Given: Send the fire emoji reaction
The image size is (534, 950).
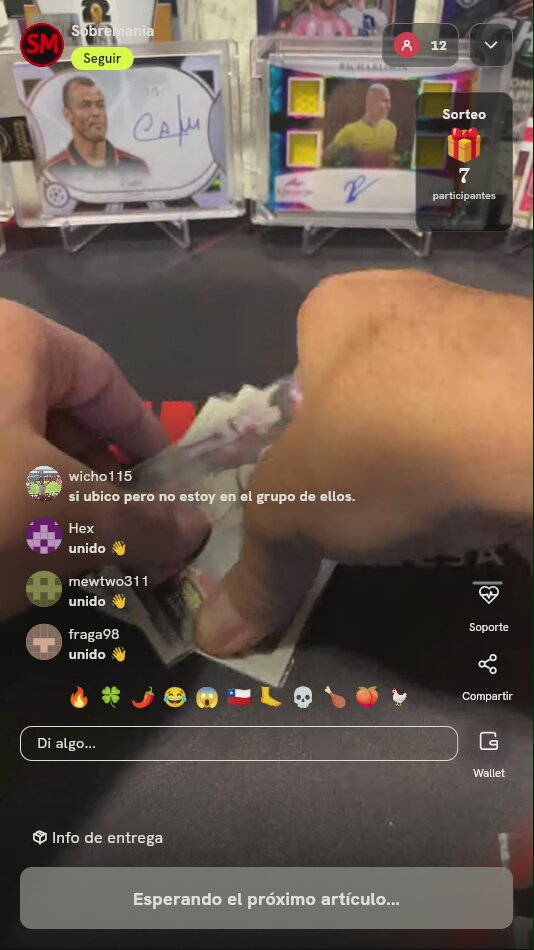Looking at the screenshot, I should point(79,697).
